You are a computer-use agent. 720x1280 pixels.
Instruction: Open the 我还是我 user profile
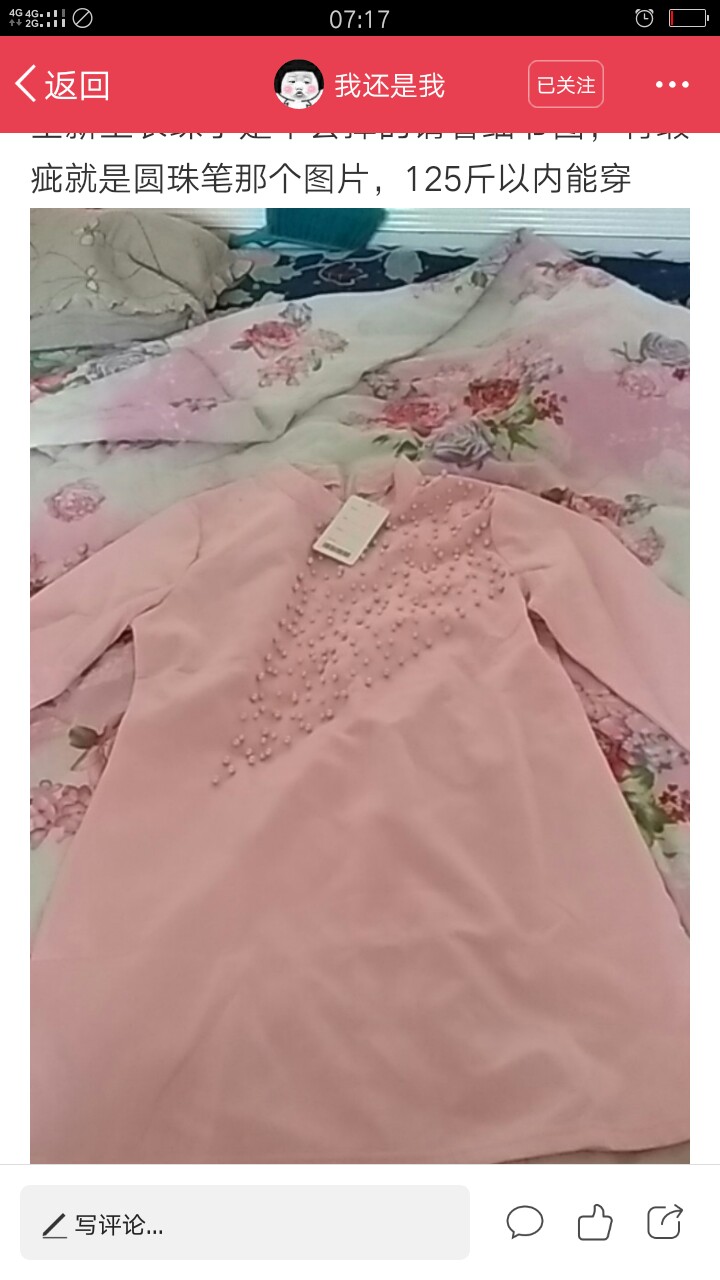(359, 85)
